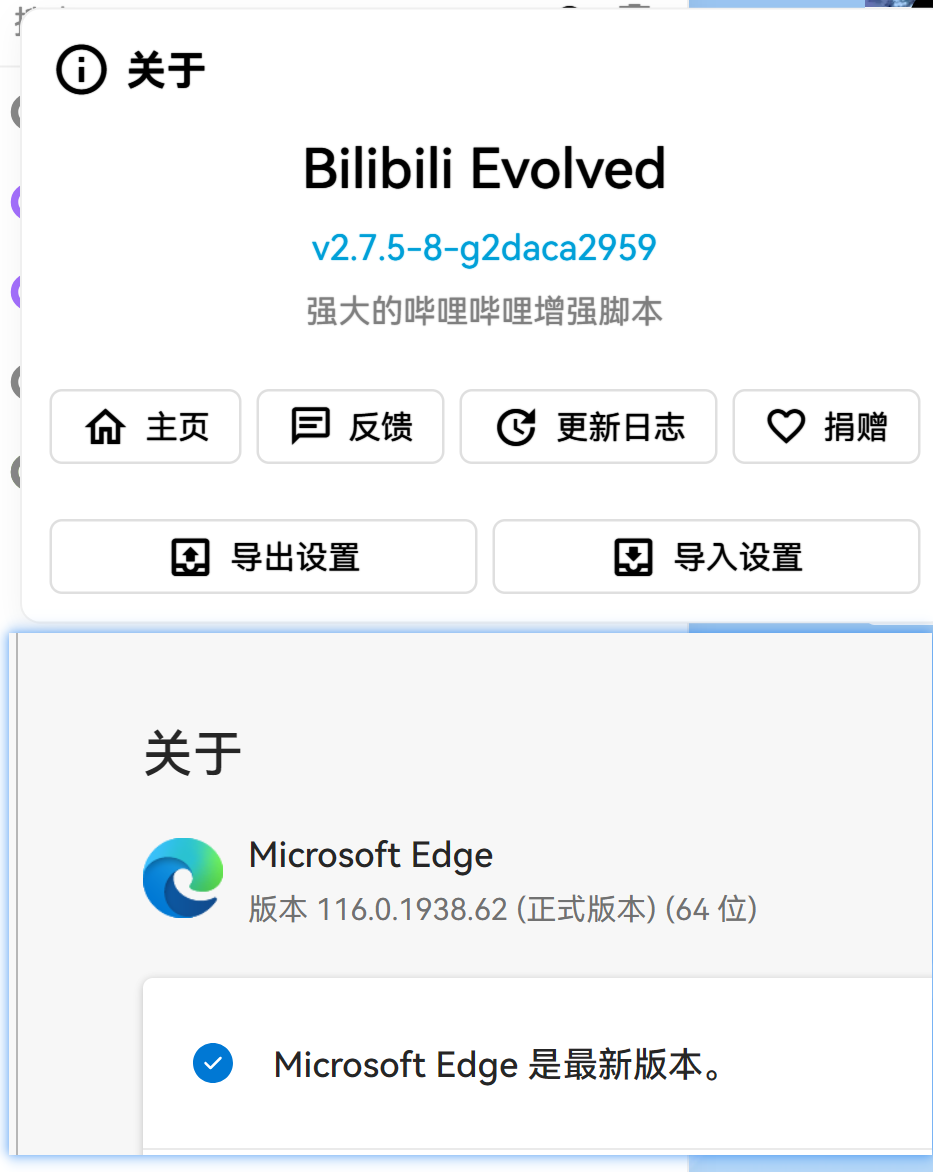Click the download arrow icon on 导入设置
Image resolution: width=933 pixels, height=1172 pixels.
(633, 557)
